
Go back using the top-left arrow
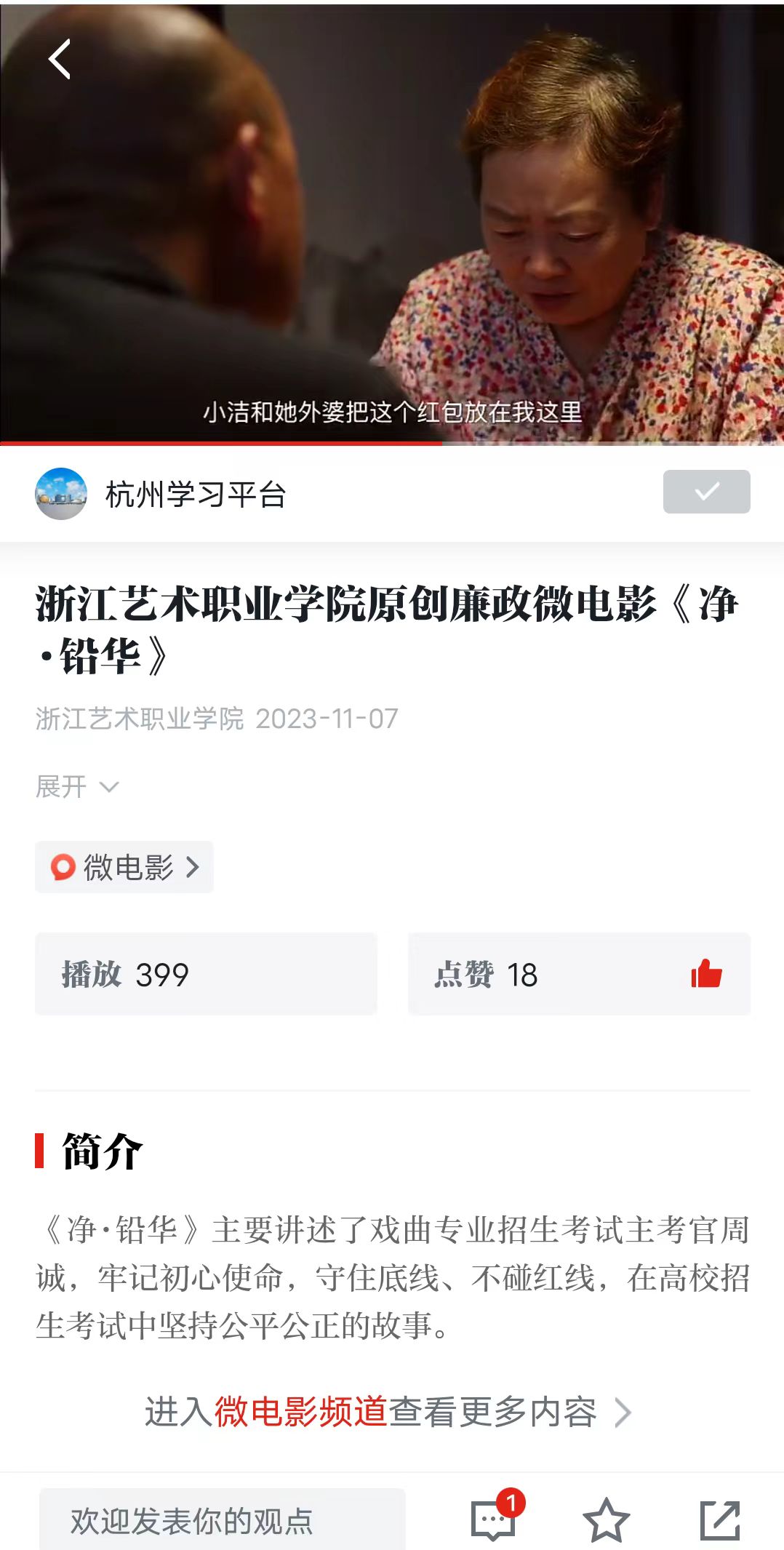[60, 59]
